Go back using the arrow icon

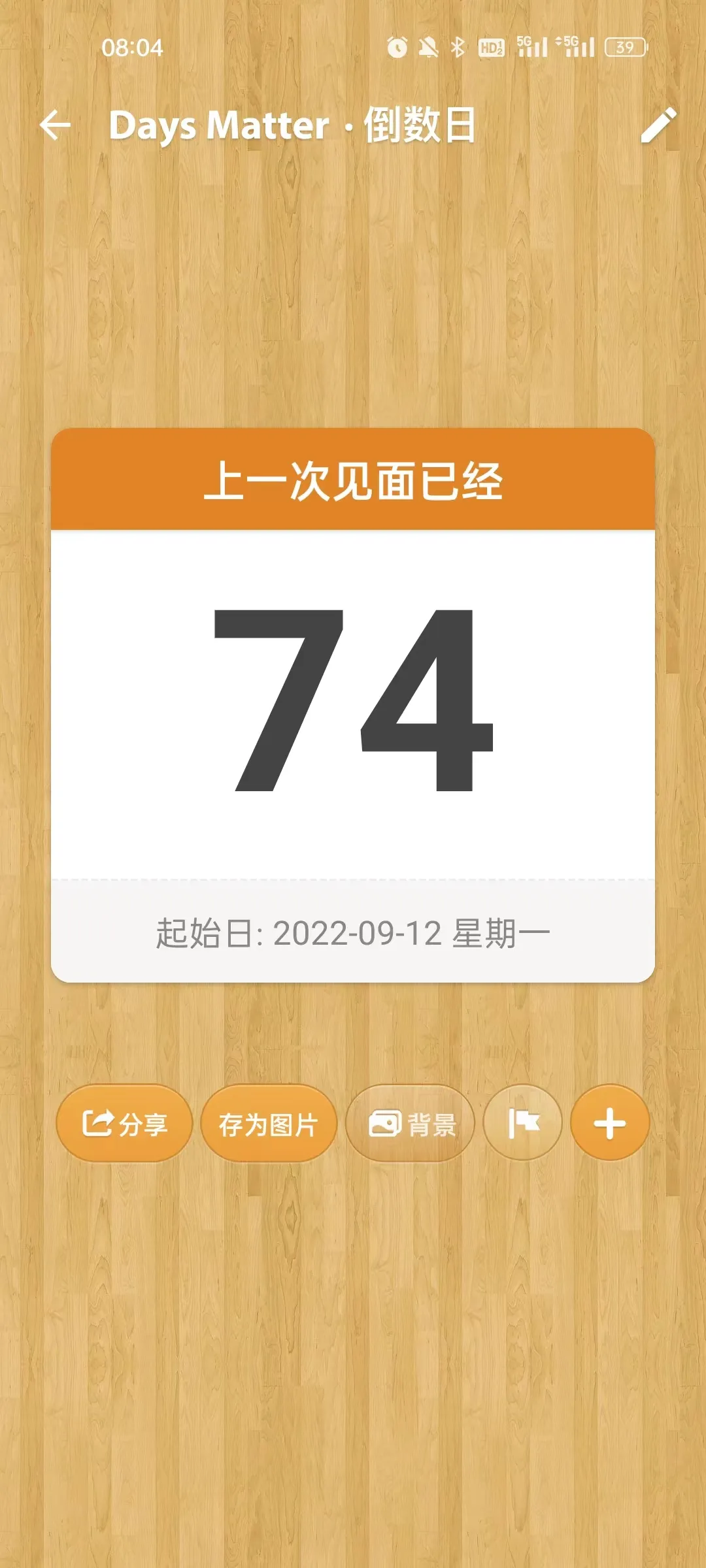(56, 125)
